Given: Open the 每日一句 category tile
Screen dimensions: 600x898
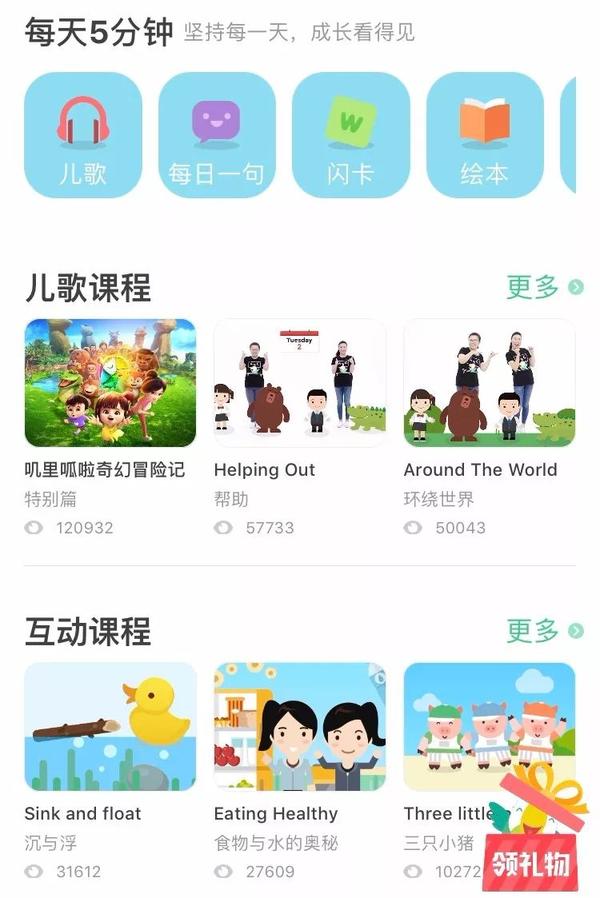Looking at the screenshot, I should pyautogui.click(x=217, y=135).
